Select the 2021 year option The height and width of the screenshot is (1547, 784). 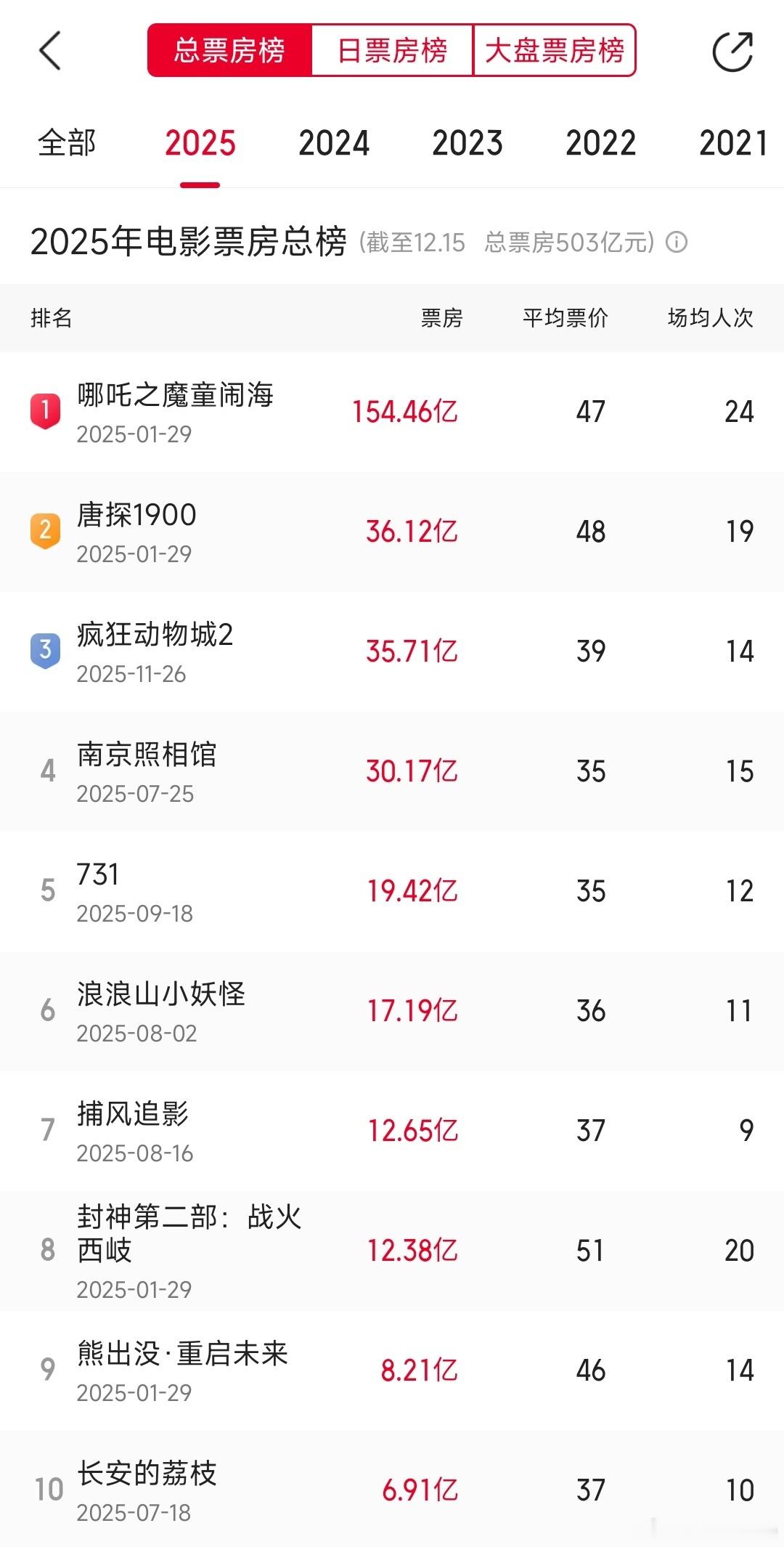point(735,144)
